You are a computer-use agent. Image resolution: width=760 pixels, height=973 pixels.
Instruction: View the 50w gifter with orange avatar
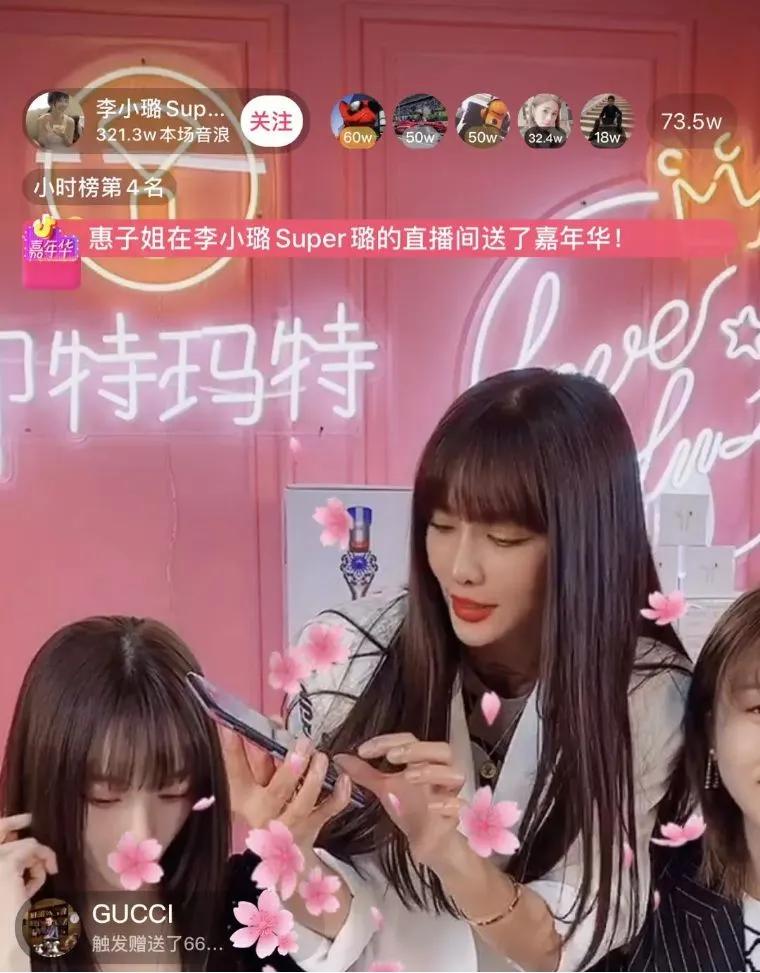click(x=482, y=121)
